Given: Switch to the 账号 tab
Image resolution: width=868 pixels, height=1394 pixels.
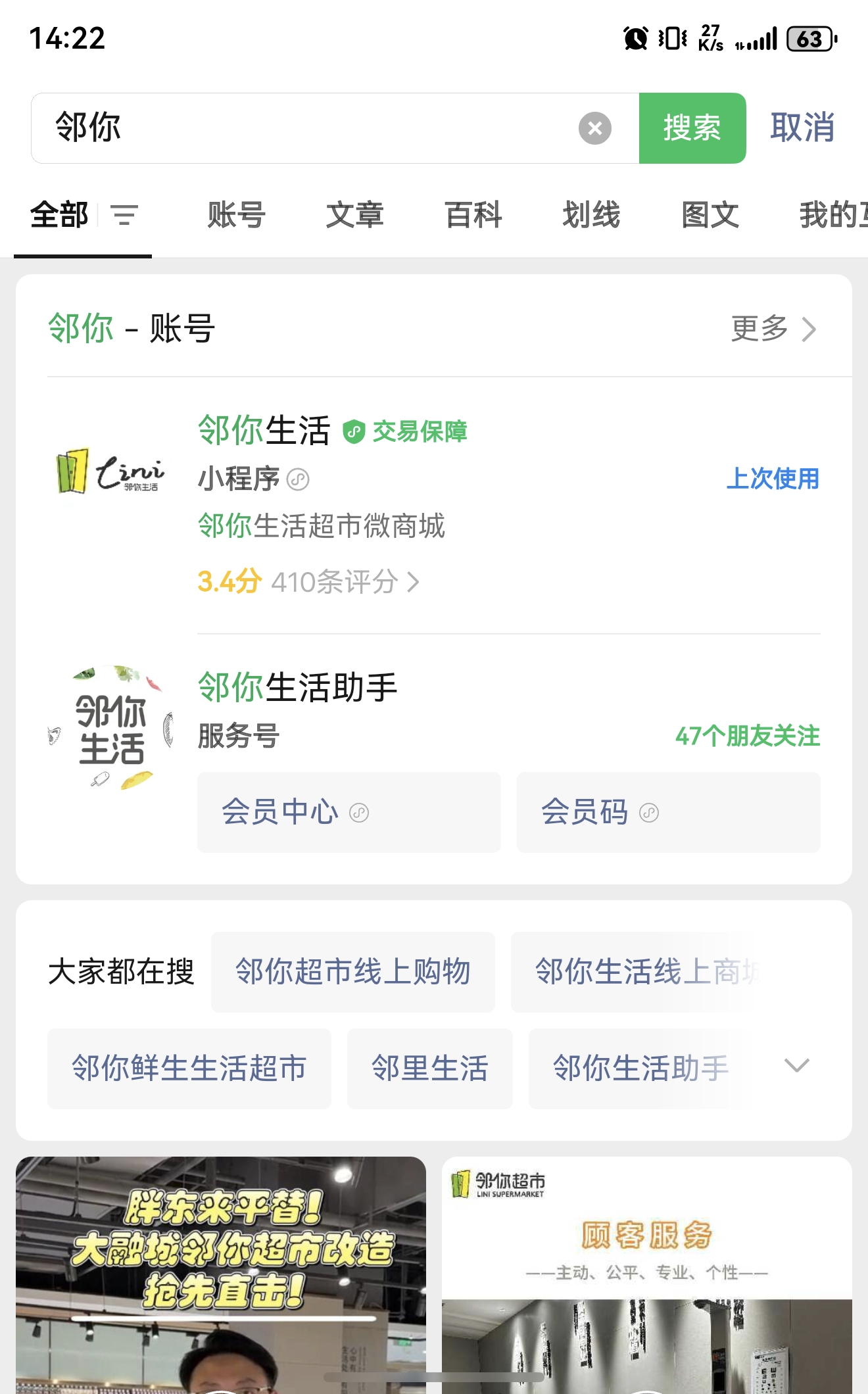Looking at the screenshot, I should [x=236, y=215].
